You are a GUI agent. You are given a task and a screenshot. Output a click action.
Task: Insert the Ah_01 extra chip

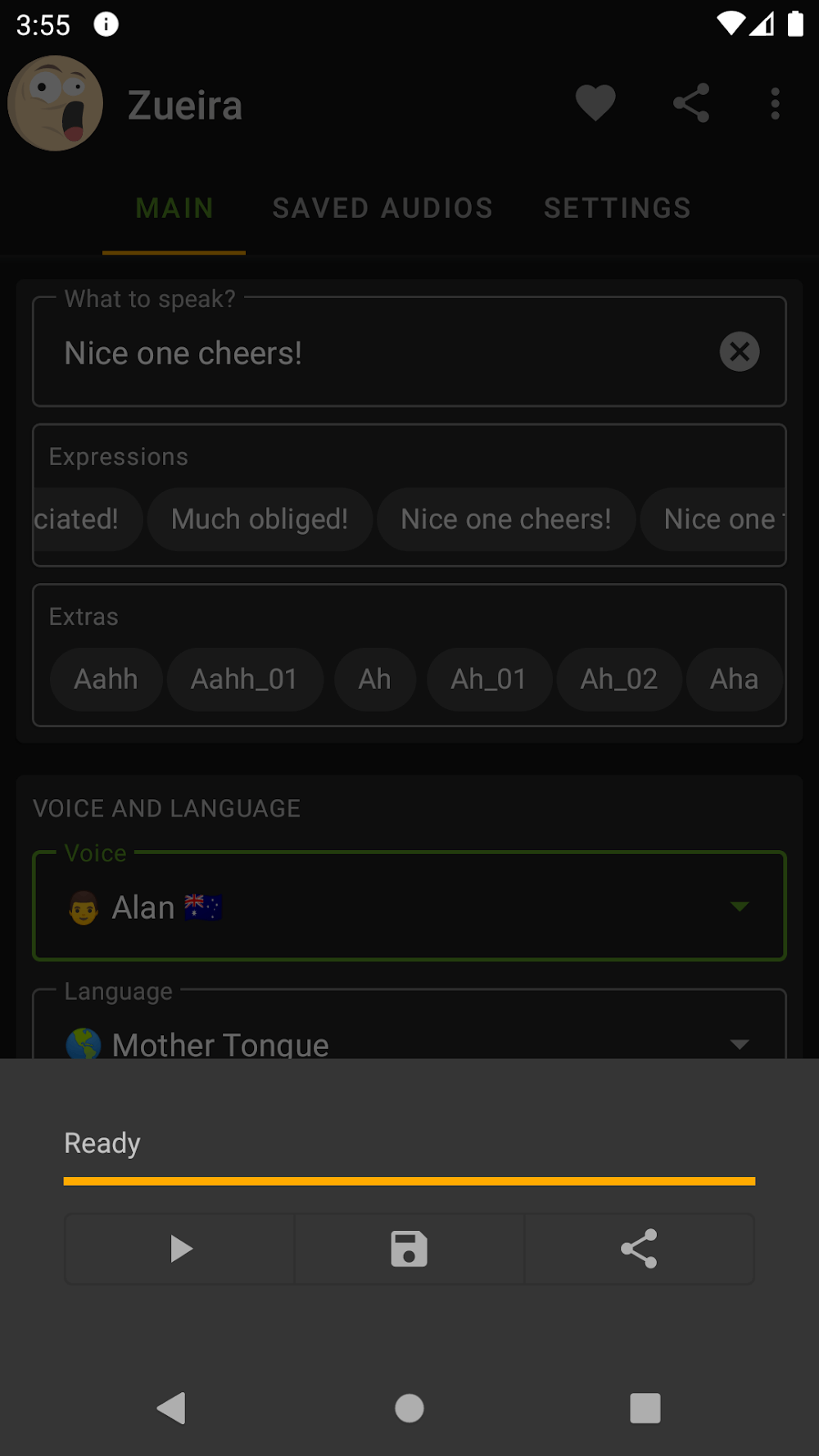pyautogui.click(x=489, y=679)
